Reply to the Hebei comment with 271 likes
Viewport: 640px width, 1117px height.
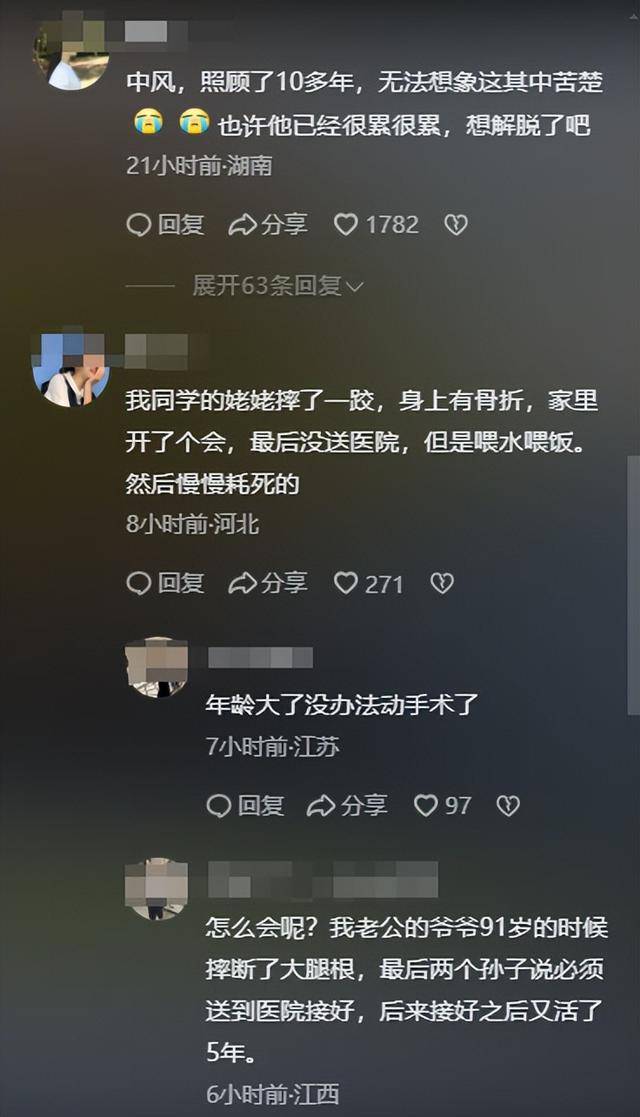click(165, 583)
